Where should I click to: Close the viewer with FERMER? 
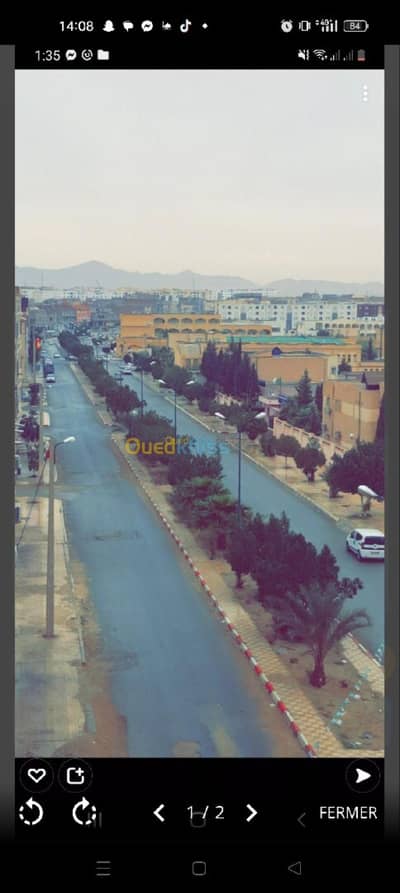coord(348,813)
